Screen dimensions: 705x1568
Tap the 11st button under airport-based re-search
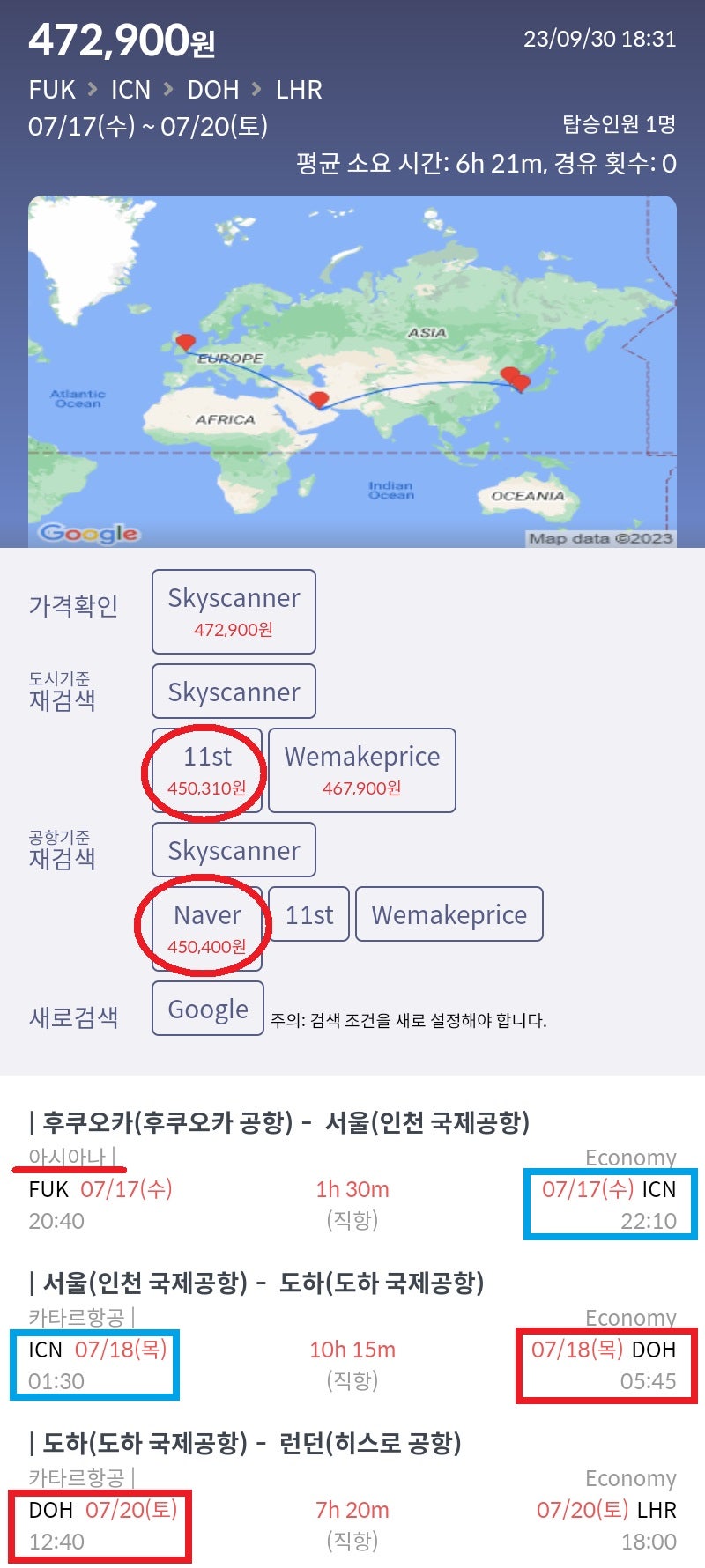[x=309, y=914]
